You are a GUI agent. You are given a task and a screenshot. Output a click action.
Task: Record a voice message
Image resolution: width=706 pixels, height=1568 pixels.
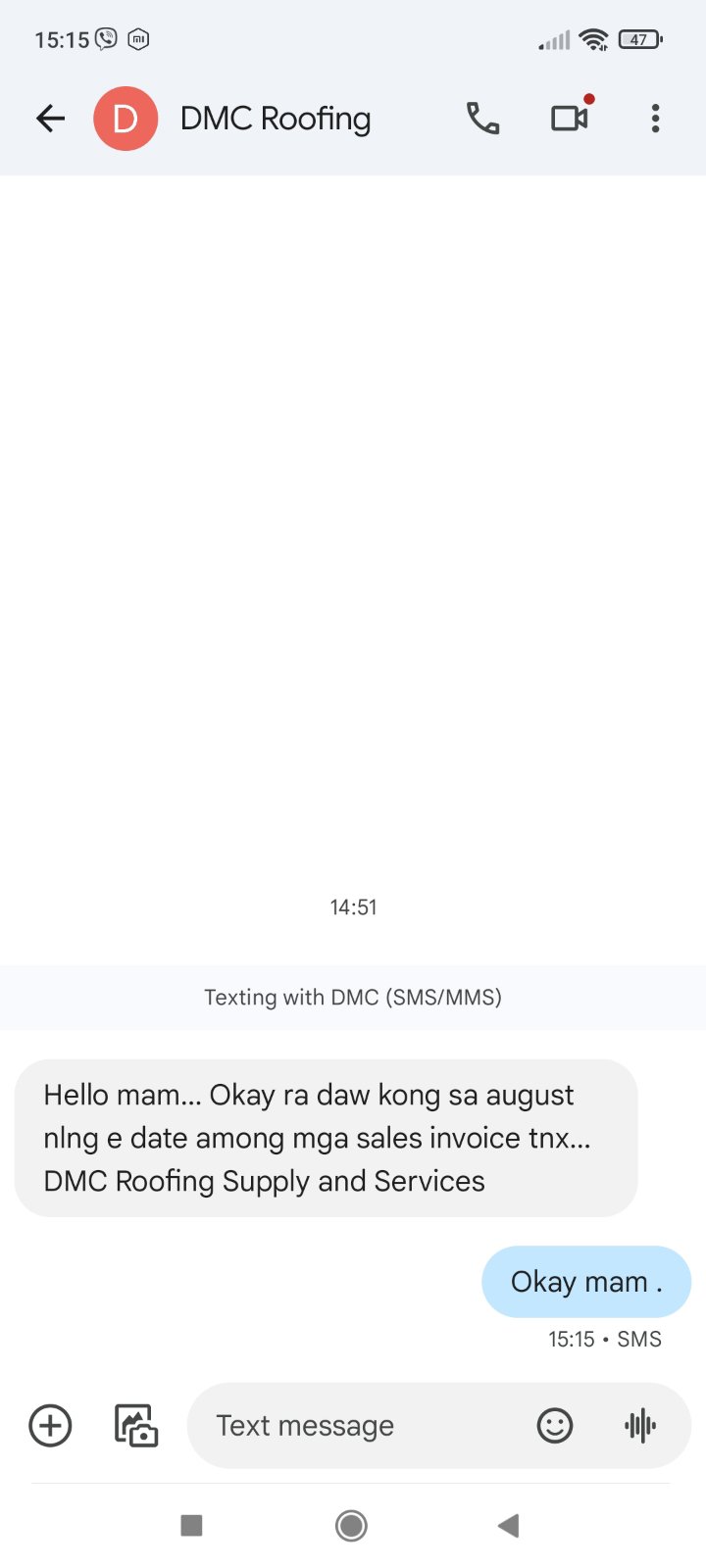tap(640, 1425)
